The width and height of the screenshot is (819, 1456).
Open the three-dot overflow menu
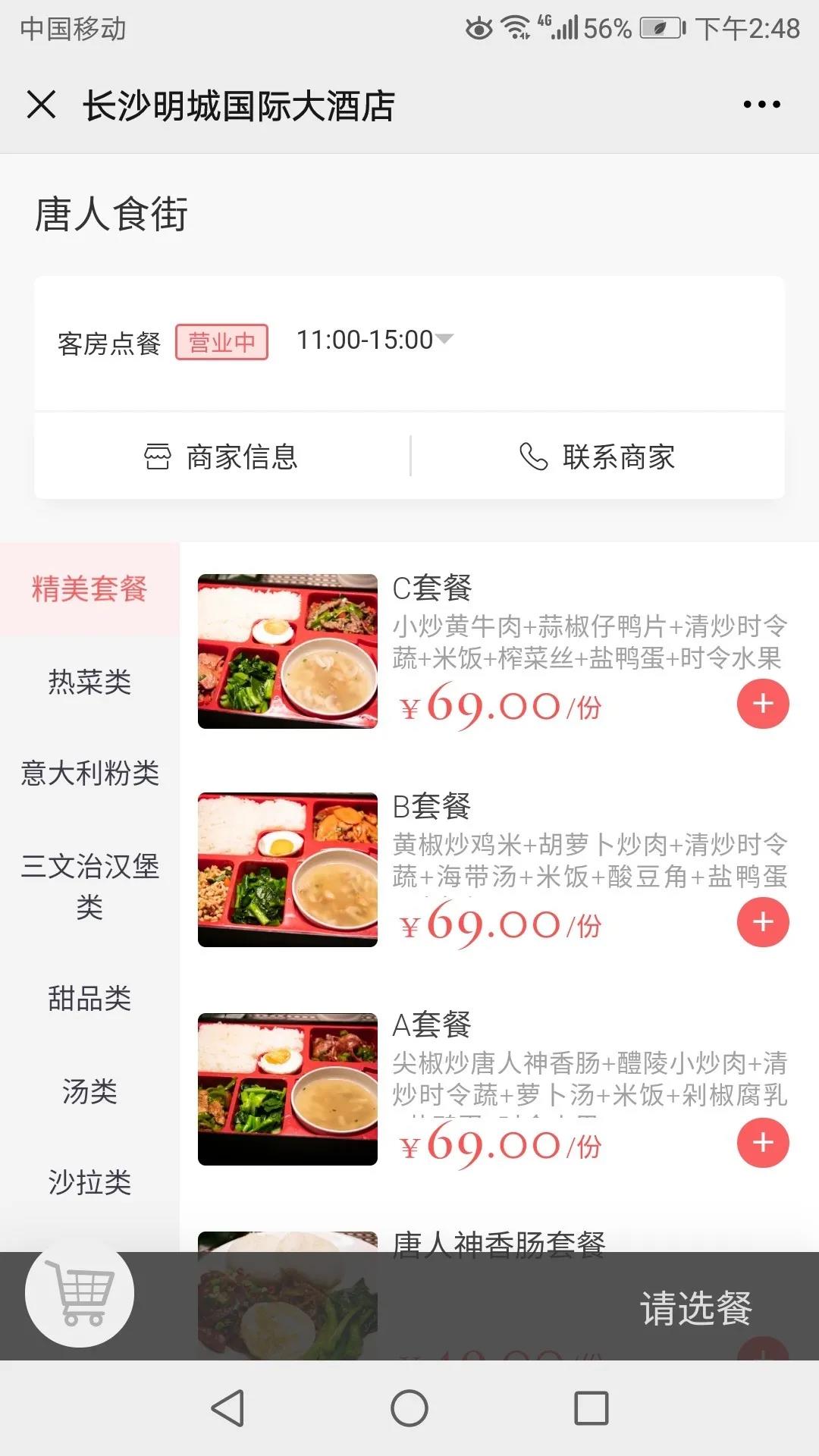761,105
